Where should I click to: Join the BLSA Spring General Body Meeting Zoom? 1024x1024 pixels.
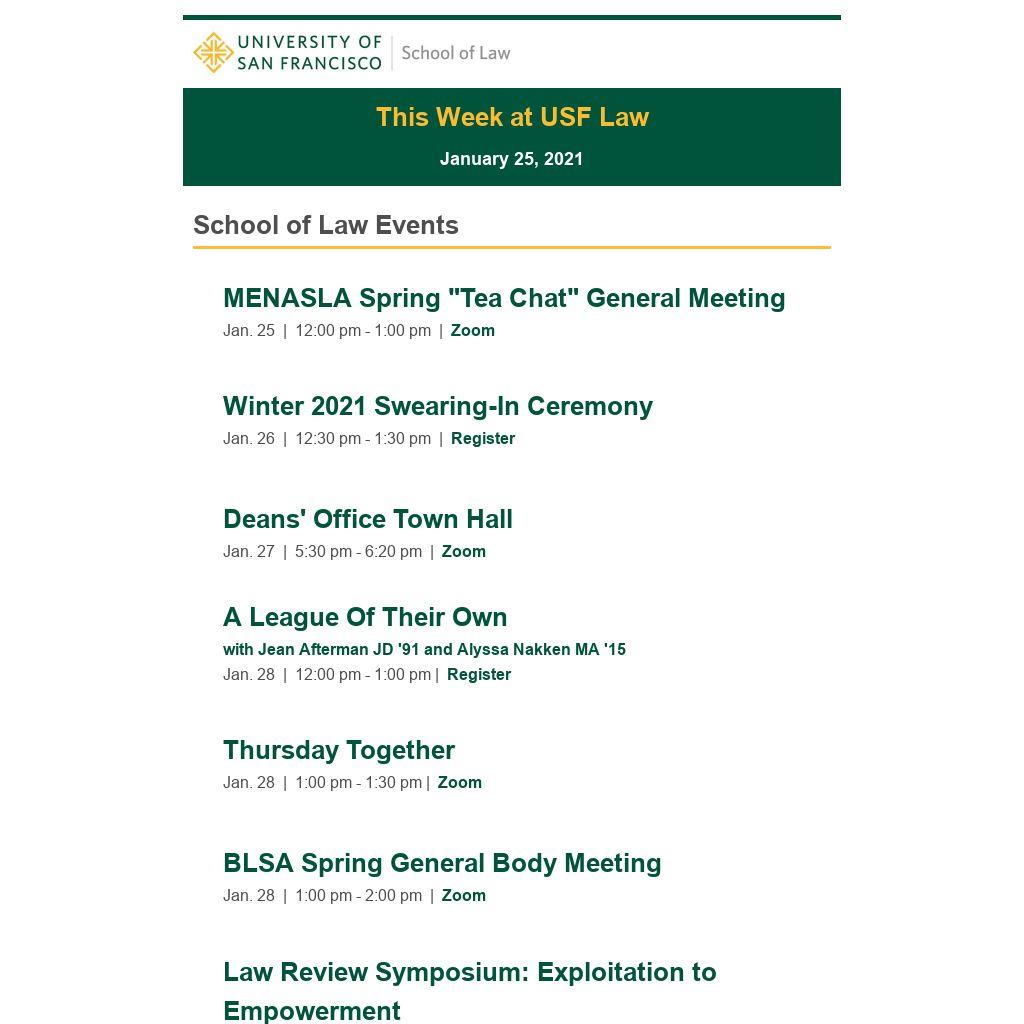(463, 896)
